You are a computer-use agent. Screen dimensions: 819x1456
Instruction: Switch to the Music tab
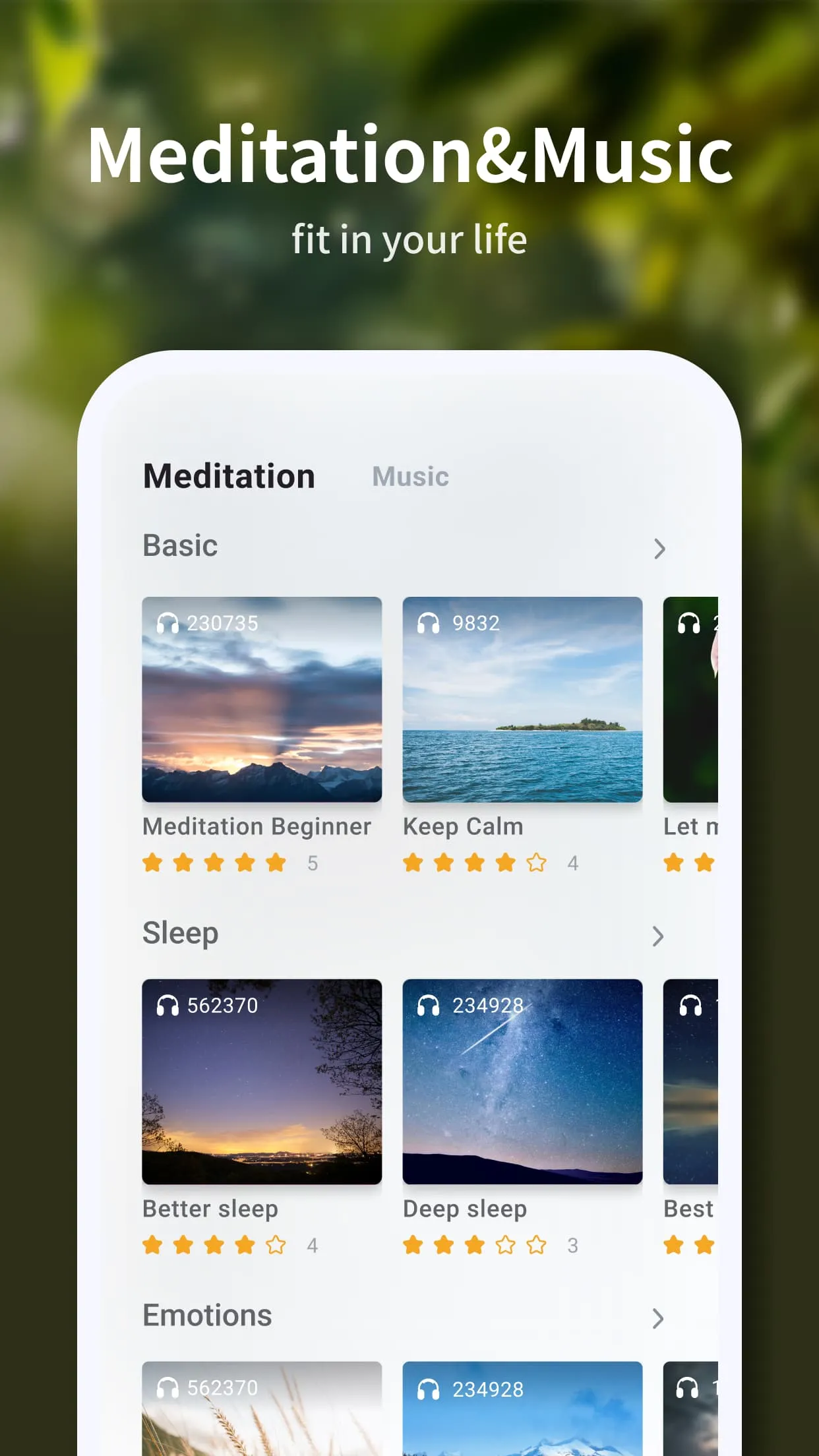click(x=409, y=476)
